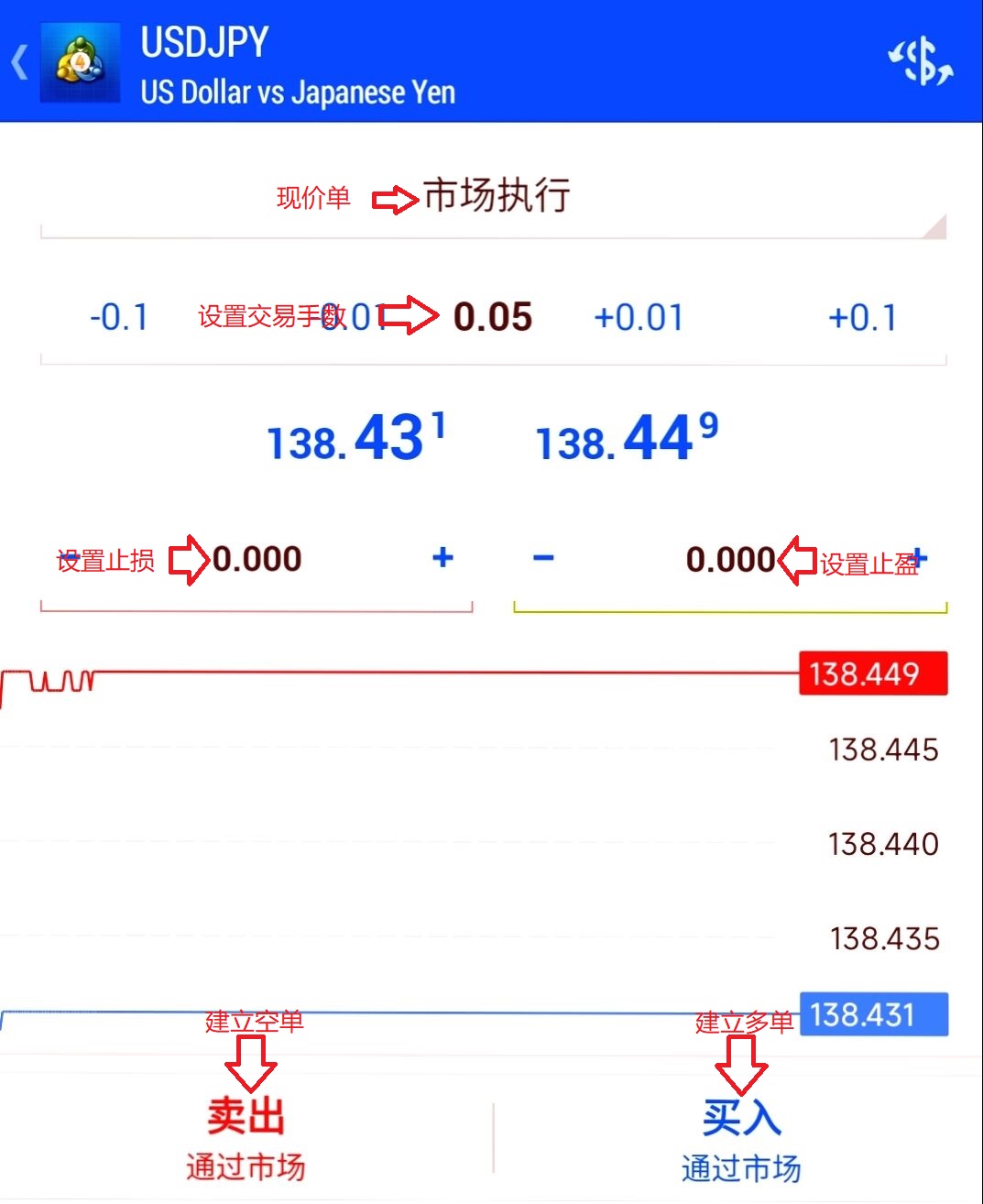983x1204 pixels.
Task: Decrease volume by 0.1
Action: click(117, 317)
